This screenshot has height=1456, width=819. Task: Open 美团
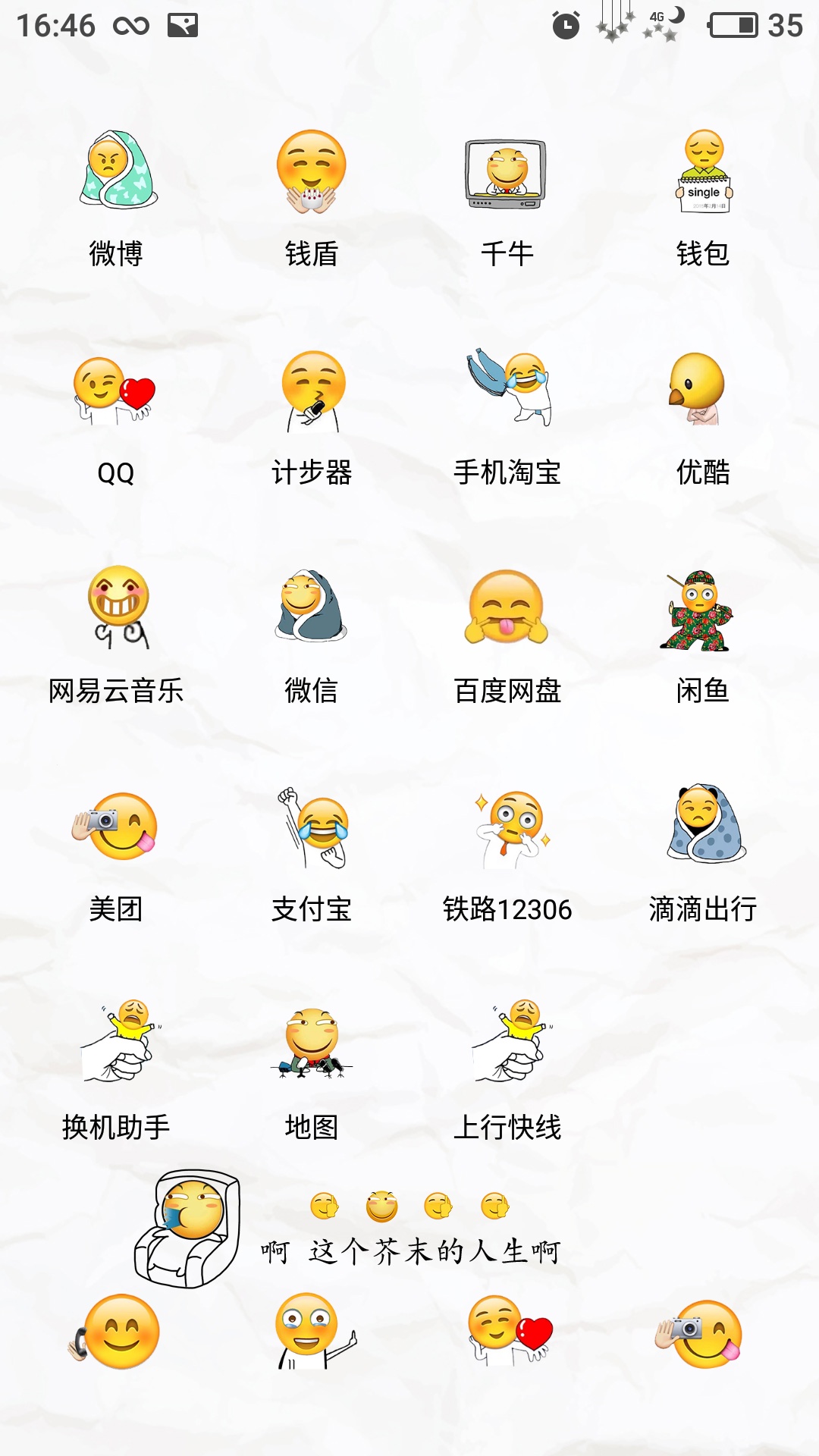pyautogui.click(x=116, y=827)
